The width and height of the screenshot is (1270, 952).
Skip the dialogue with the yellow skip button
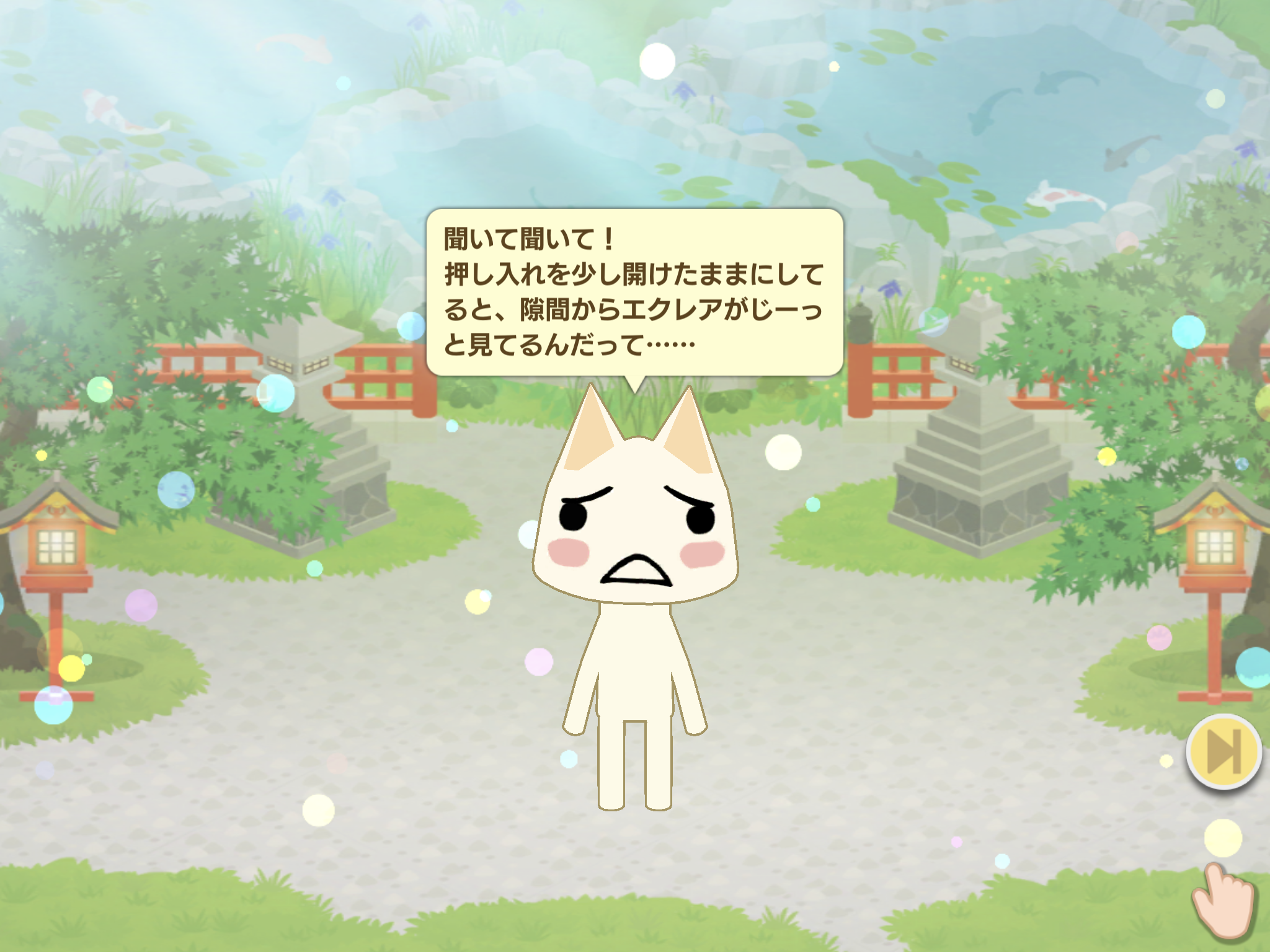click(x=1223, y=752)
